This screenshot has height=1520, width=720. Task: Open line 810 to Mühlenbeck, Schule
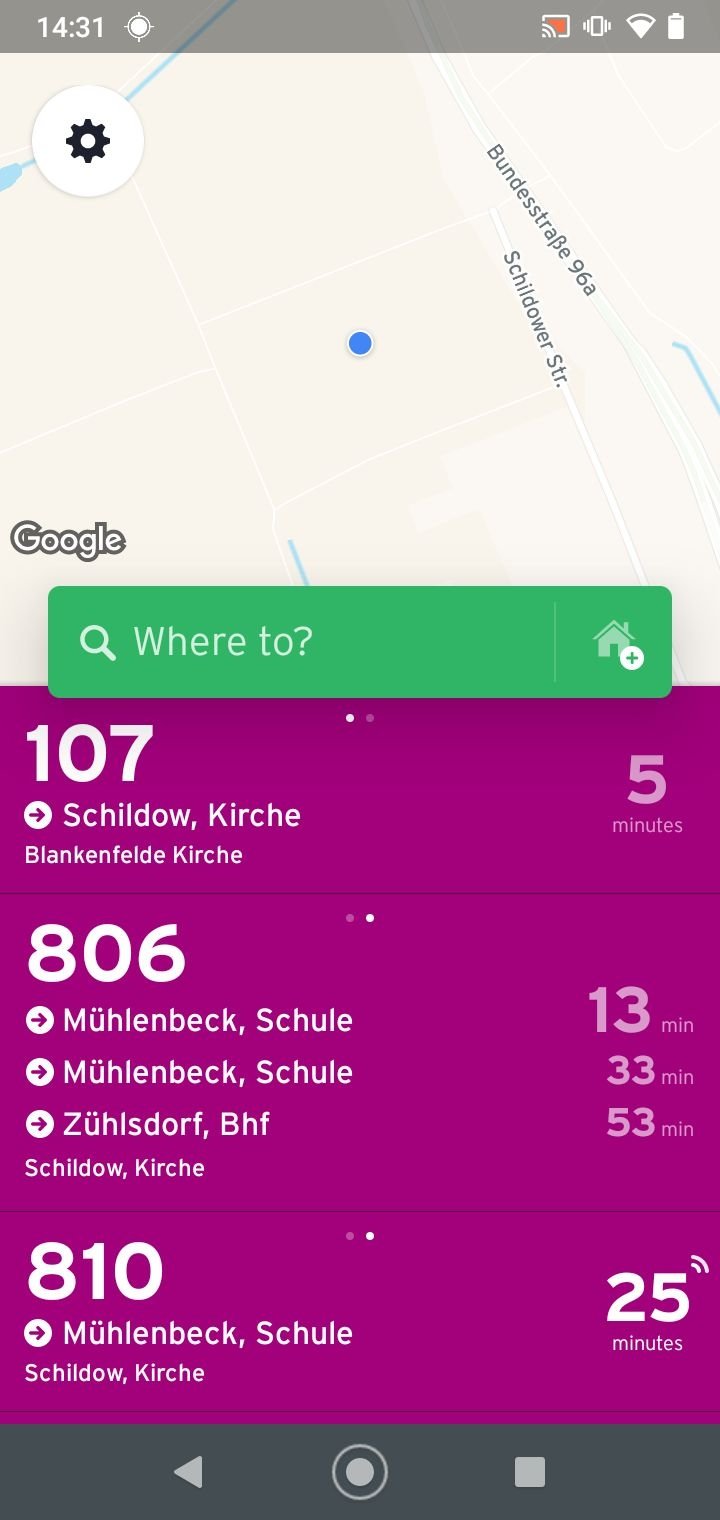[x=360, y=1312]
